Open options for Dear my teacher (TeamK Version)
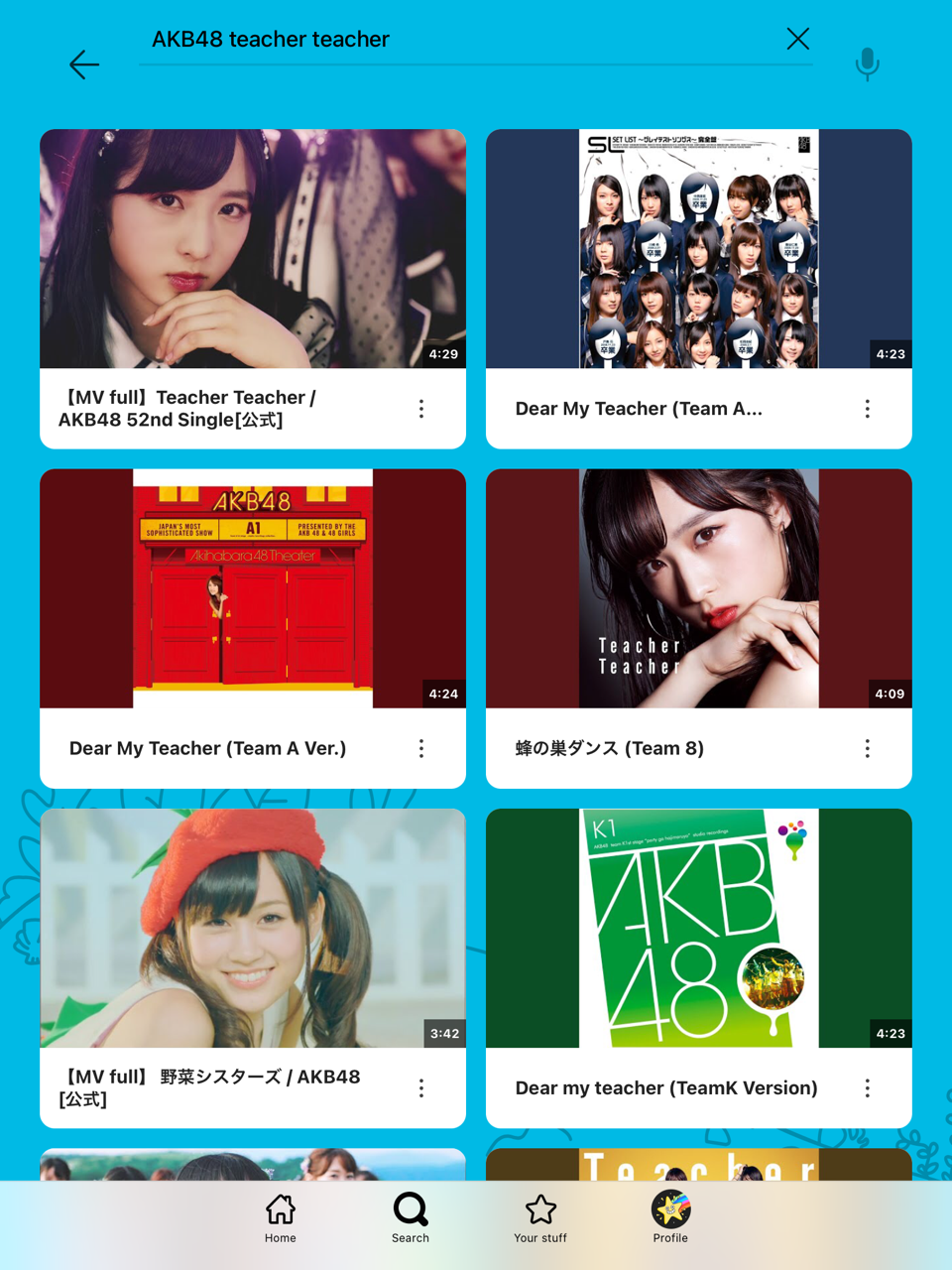This screenshot has width=952, height=1270. click(868, 1088)
